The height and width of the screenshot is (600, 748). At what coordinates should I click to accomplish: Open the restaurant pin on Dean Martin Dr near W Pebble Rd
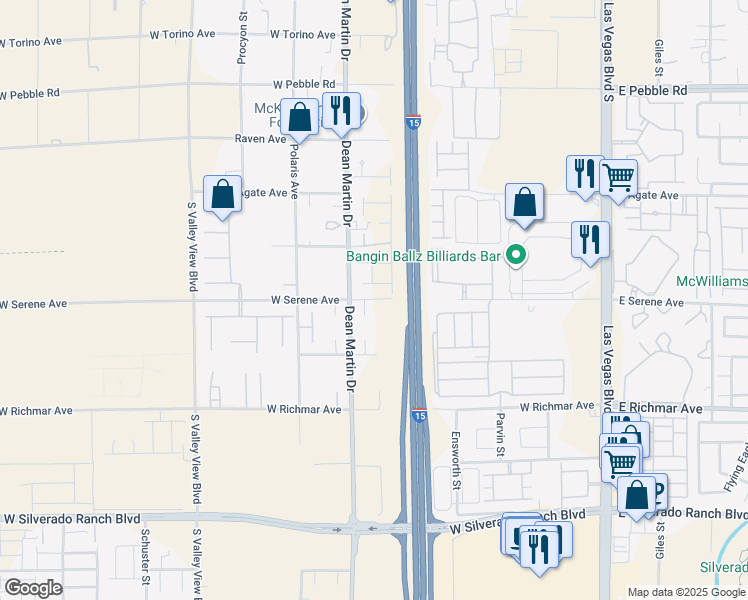(x=341, y=115)
